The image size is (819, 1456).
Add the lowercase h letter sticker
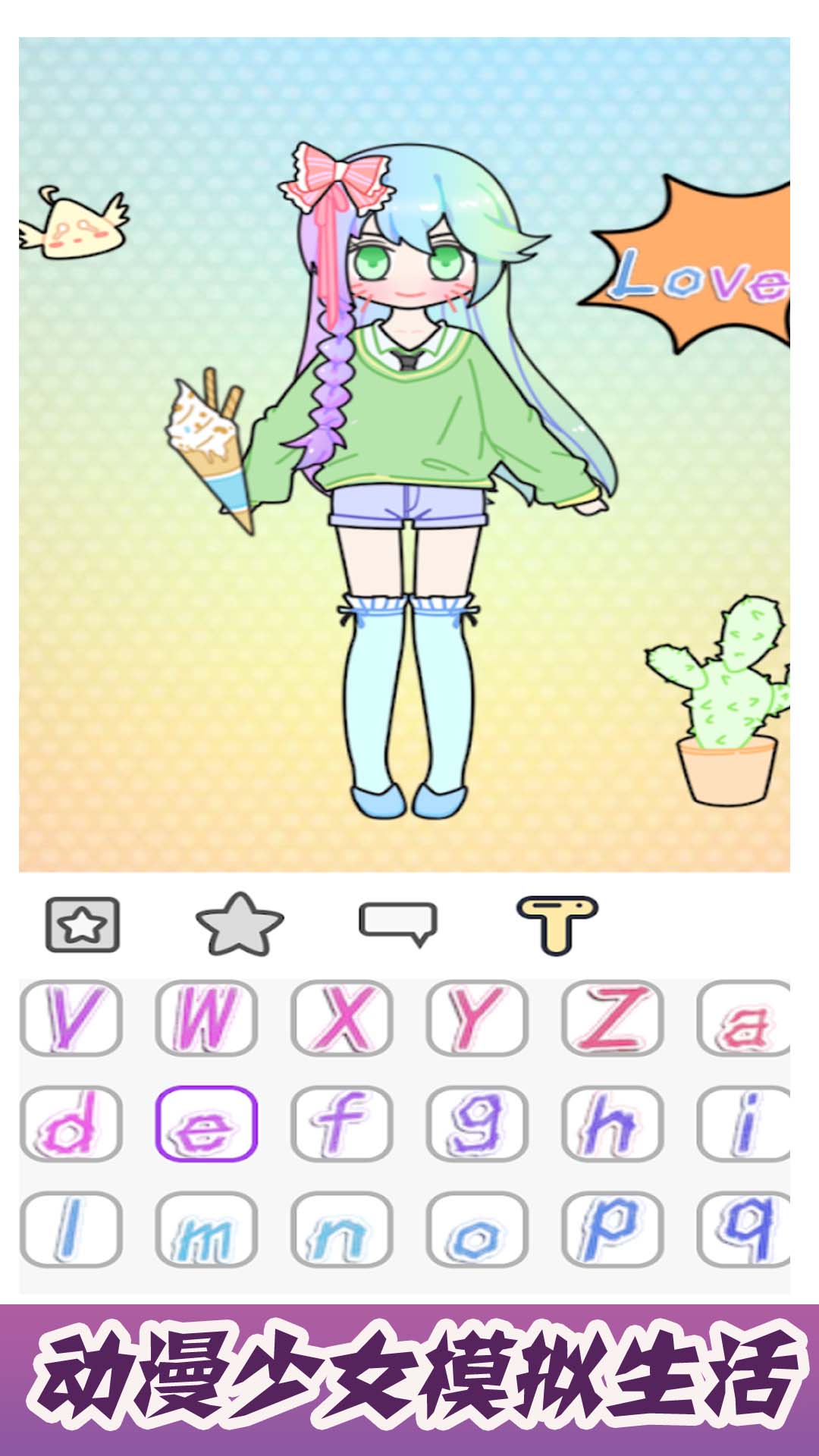(x=613, y=1123)
